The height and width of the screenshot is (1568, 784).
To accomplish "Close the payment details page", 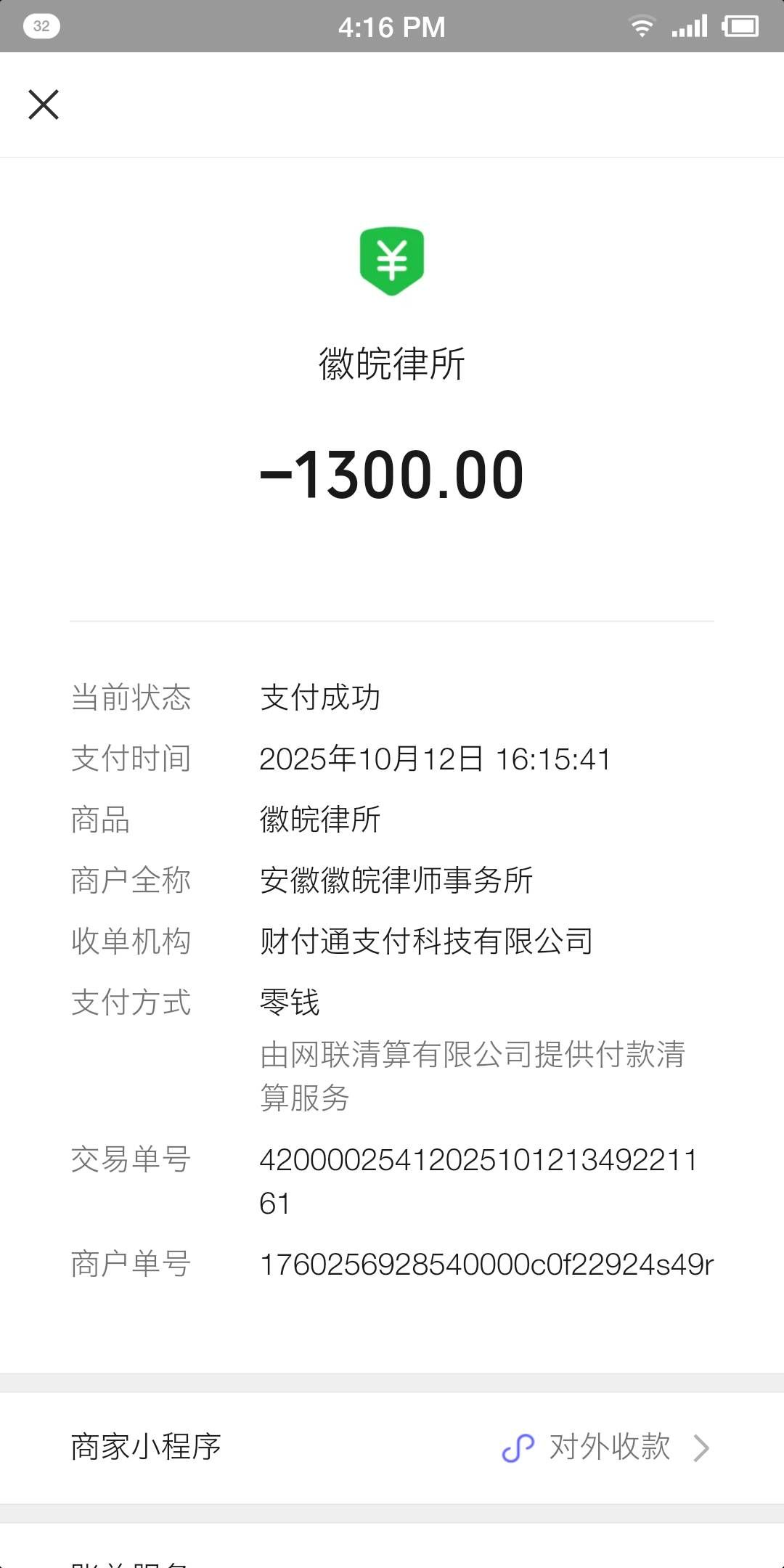I will coord(44,105).
